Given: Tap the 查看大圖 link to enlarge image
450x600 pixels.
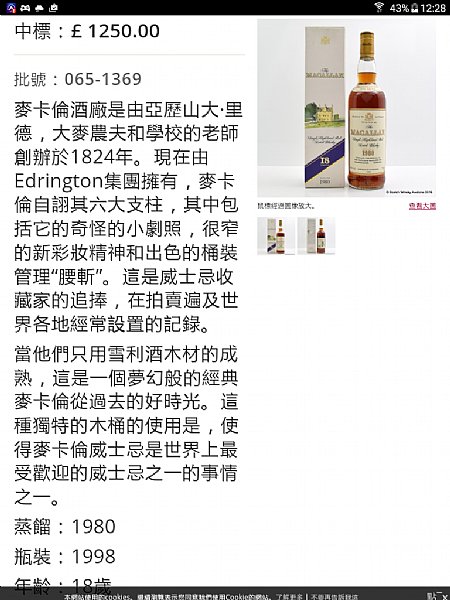Looking at the screenshot, I should click(422, 206).
